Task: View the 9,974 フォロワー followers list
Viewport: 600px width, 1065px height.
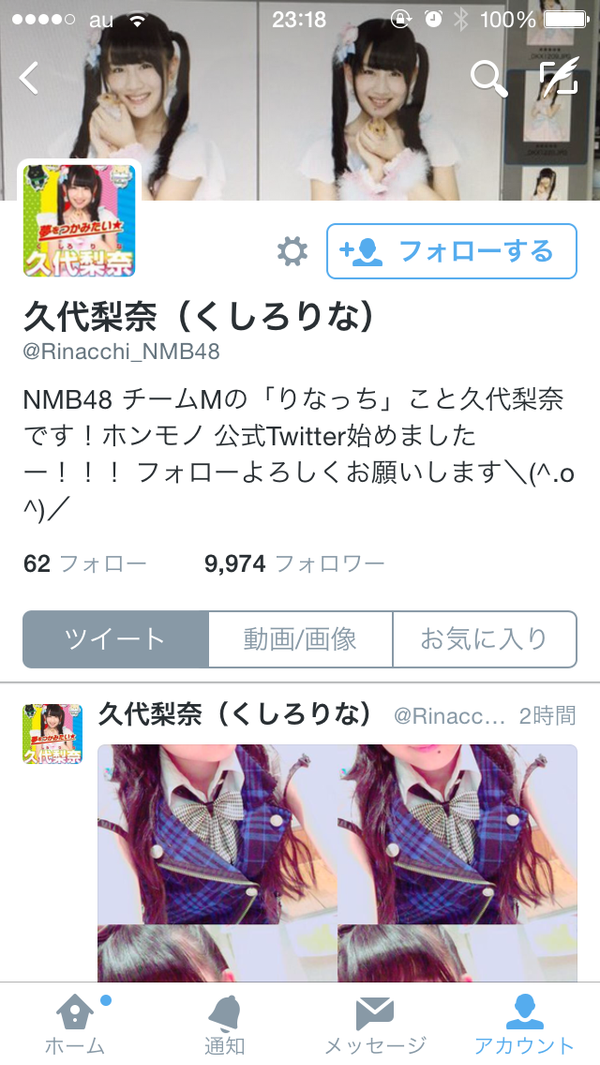Action: (x=294, y=563)
